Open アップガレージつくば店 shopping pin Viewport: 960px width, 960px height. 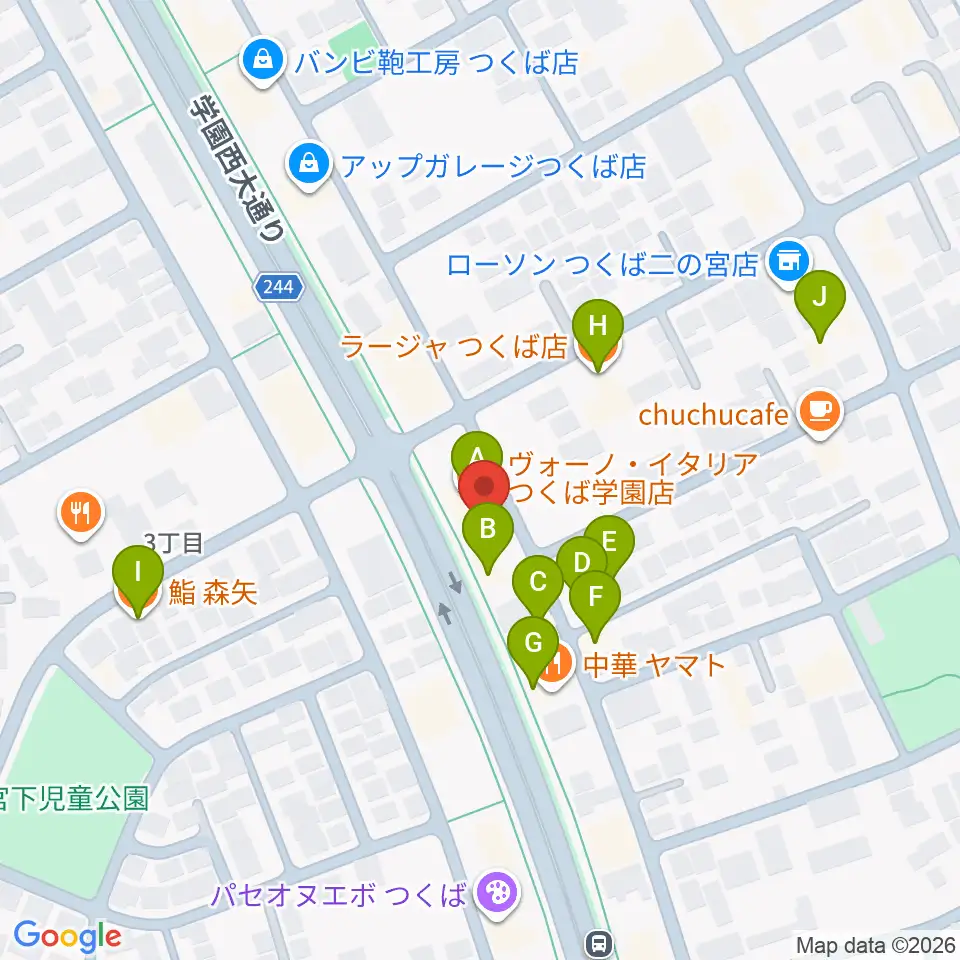click(x=310, y=165)
